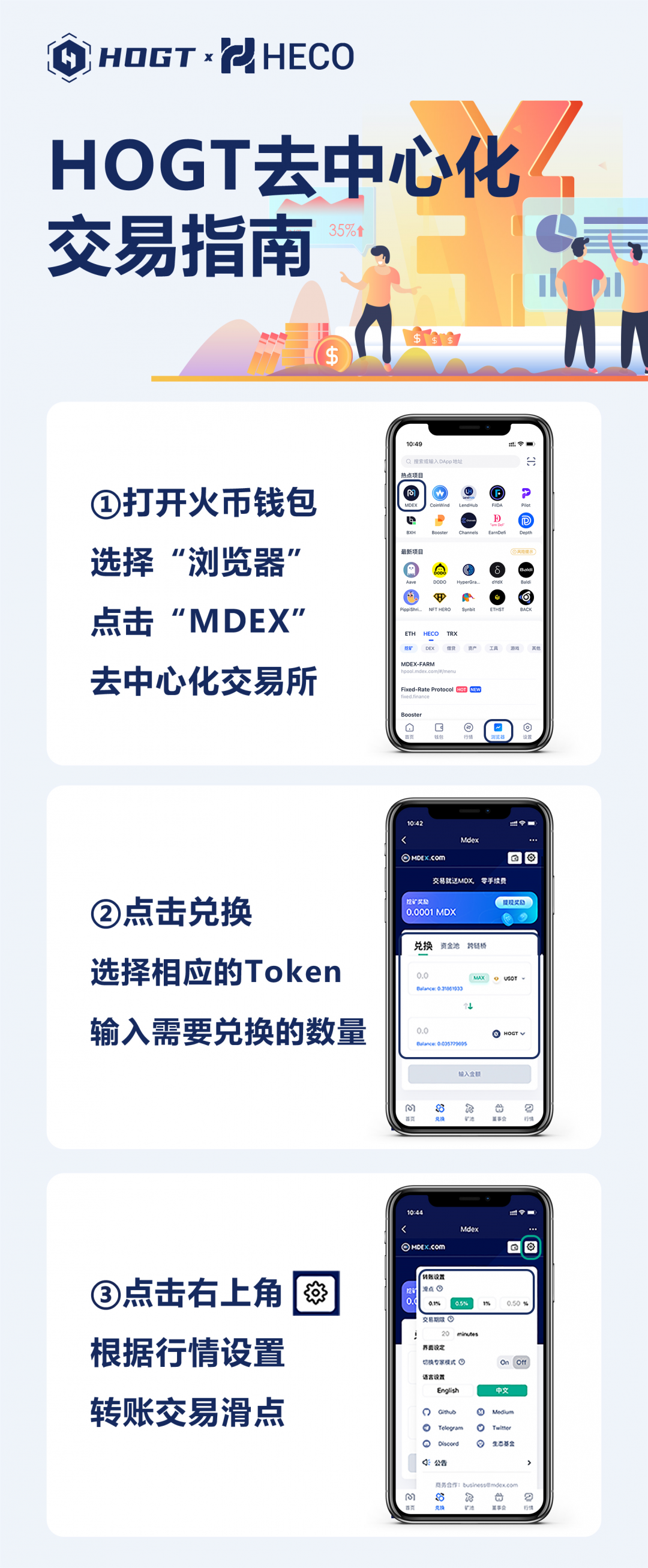Screen dimensions: 648x1568
Task: Select the 1% slippage value
Action: click(487, 1304)
